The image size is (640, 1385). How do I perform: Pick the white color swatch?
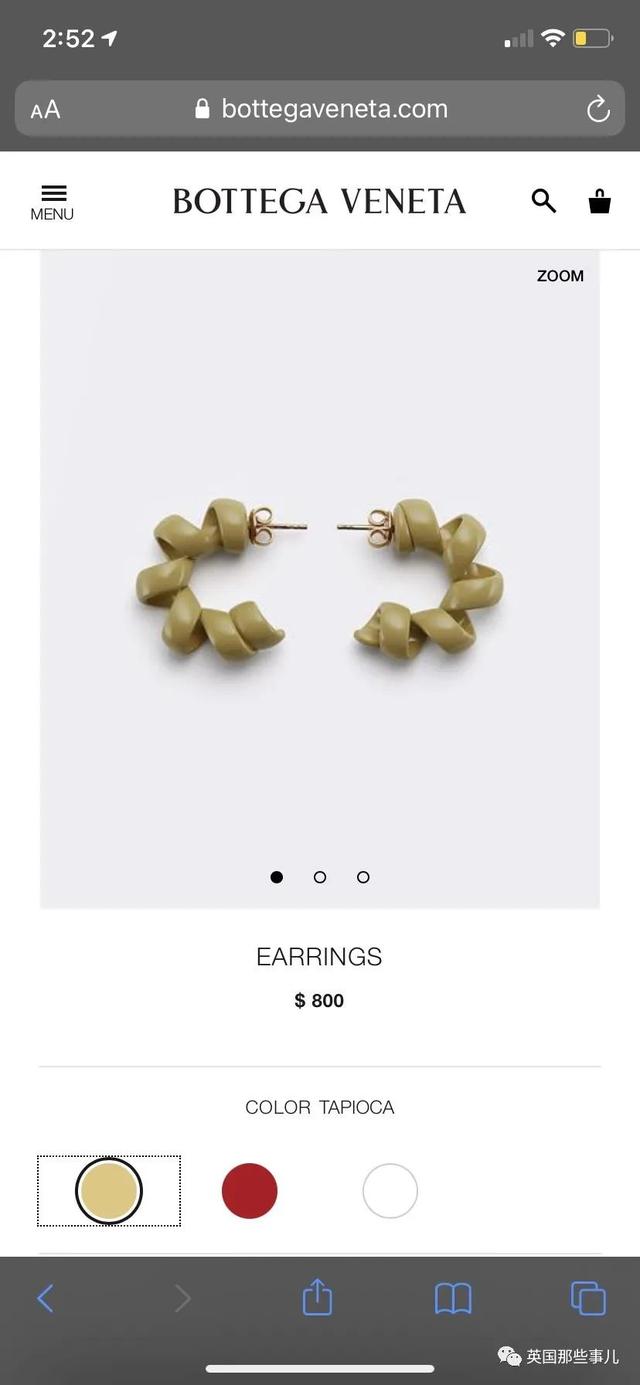pos(390,1190)
